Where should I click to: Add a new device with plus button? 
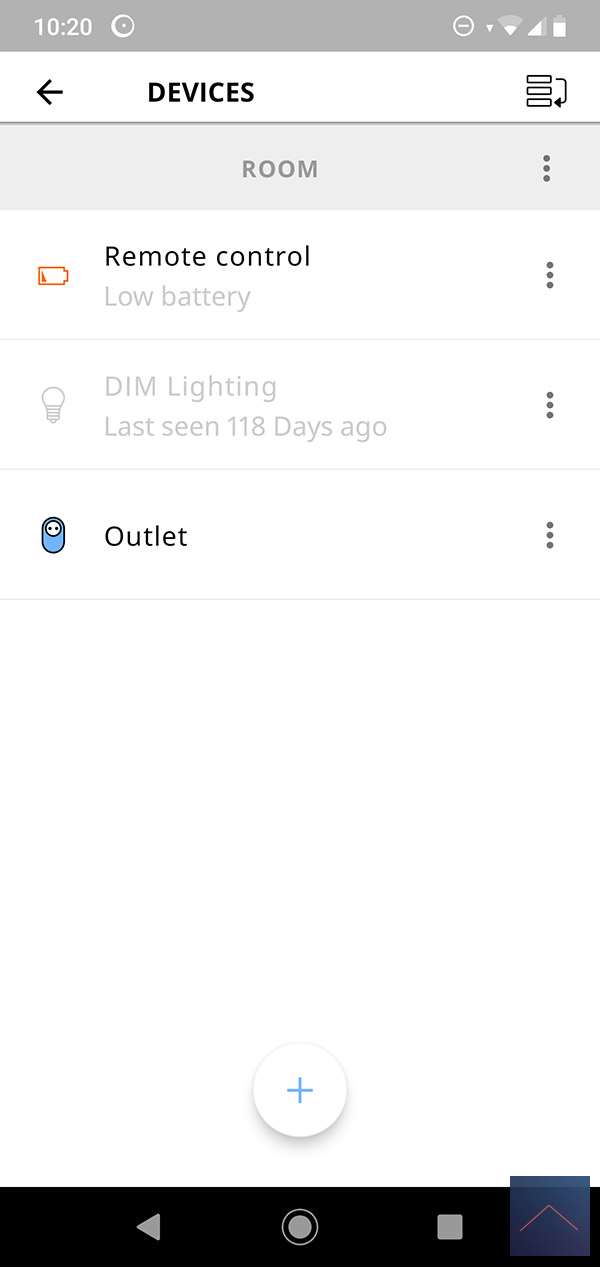[x=300, y=1090]
